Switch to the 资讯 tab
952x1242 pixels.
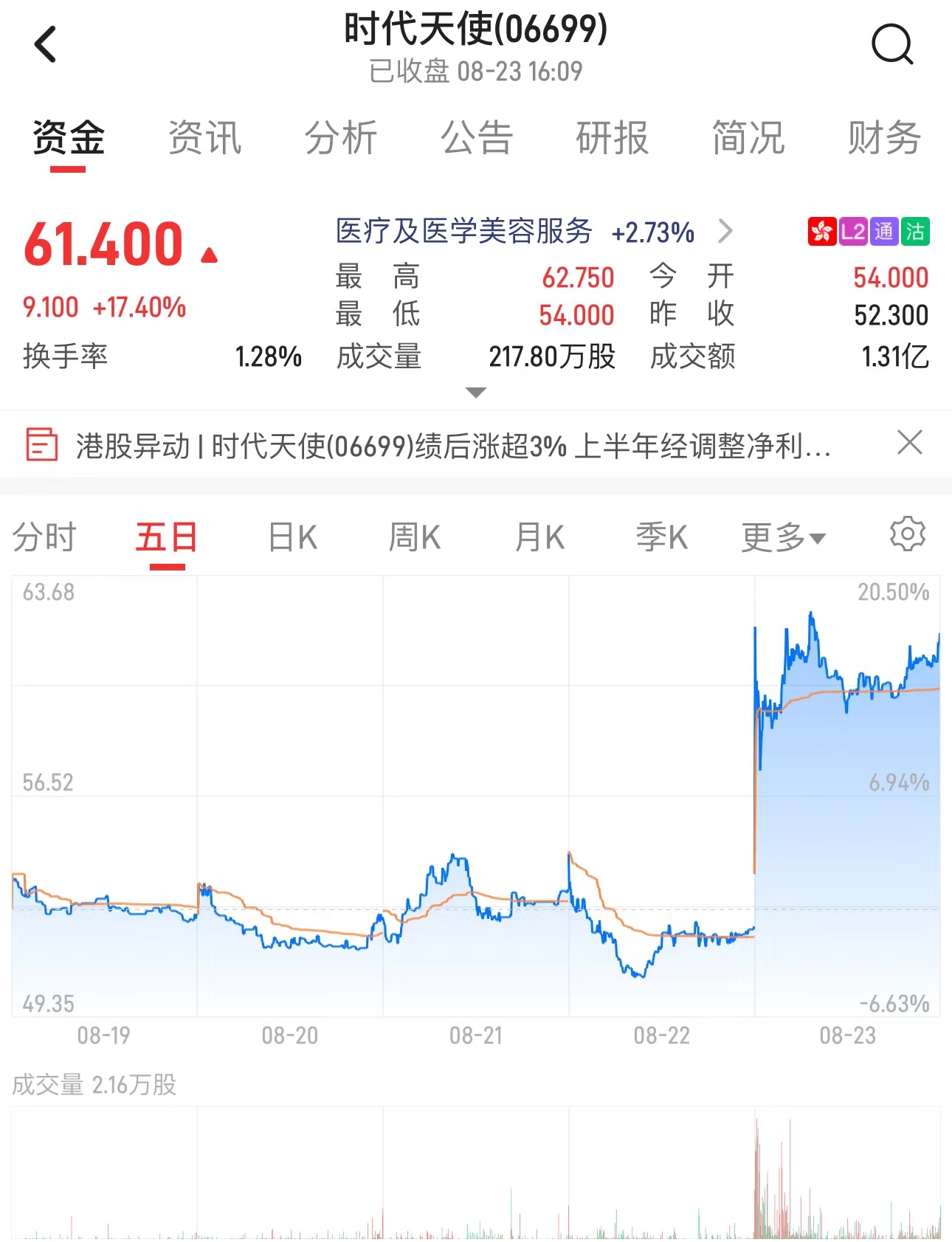tap(204, 138)
